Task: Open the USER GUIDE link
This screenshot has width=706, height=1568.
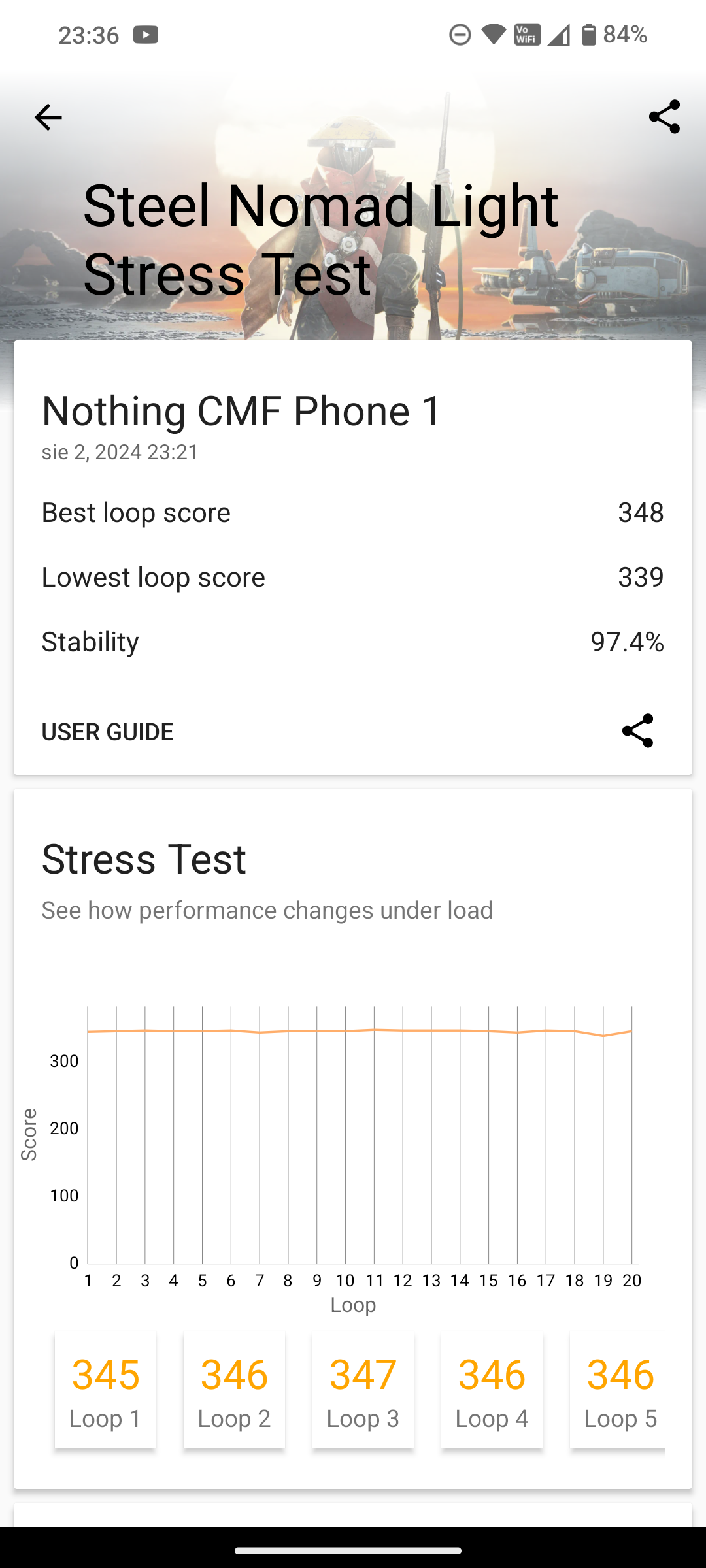Action: click(108, 732)
